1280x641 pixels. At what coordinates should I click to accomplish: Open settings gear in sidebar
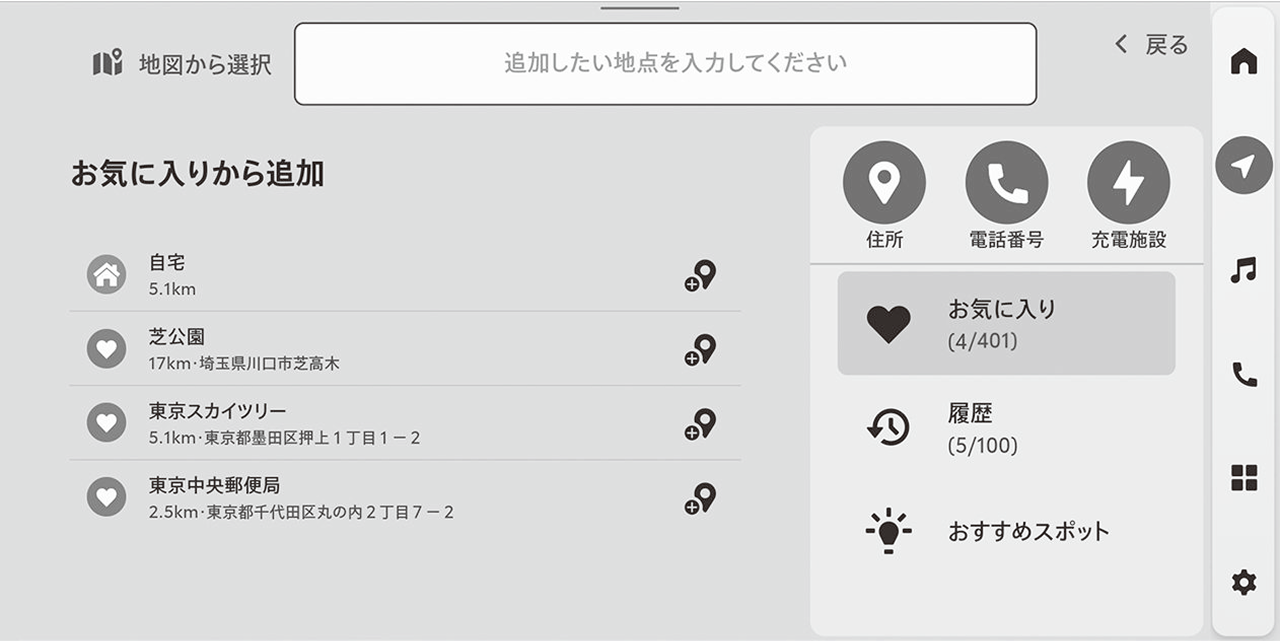[x=1243, y=582]
